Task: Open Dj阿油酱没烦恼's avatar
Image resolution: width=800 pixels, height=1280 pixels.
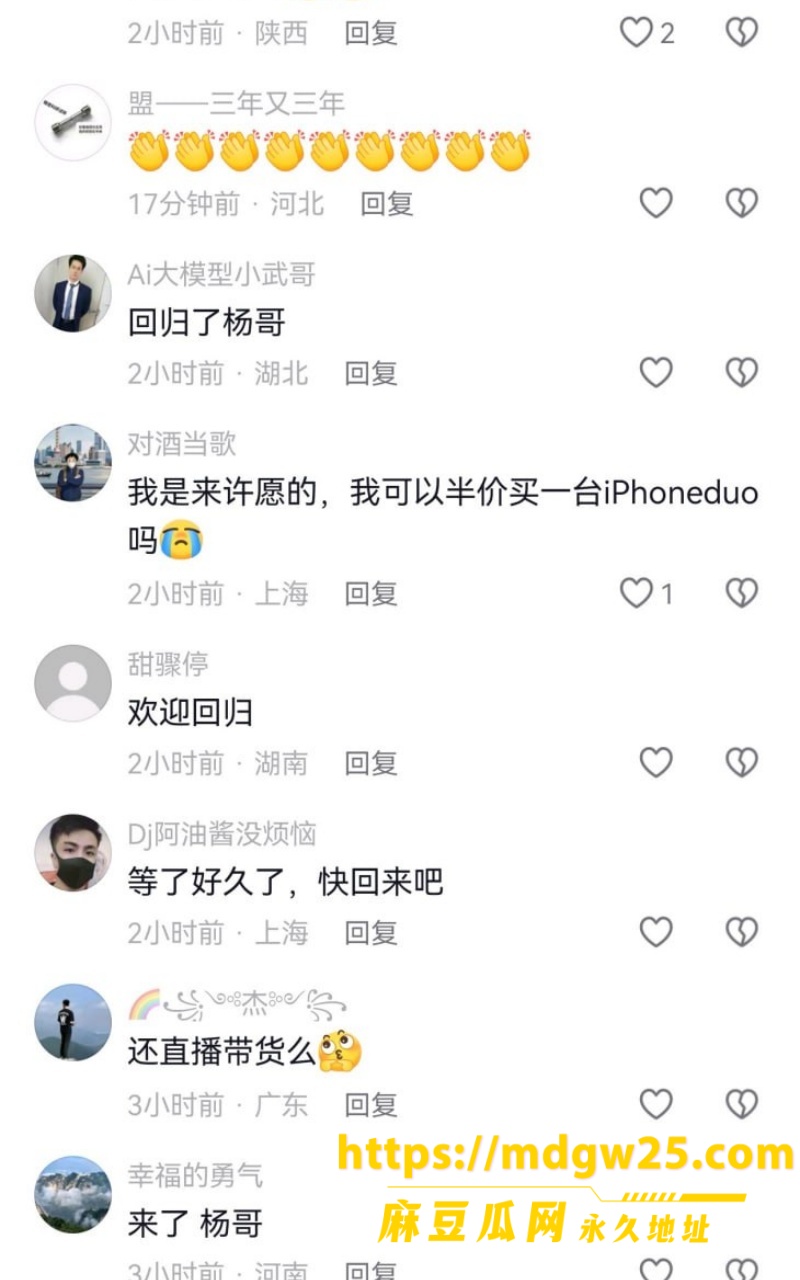Action: pos(73,852)
